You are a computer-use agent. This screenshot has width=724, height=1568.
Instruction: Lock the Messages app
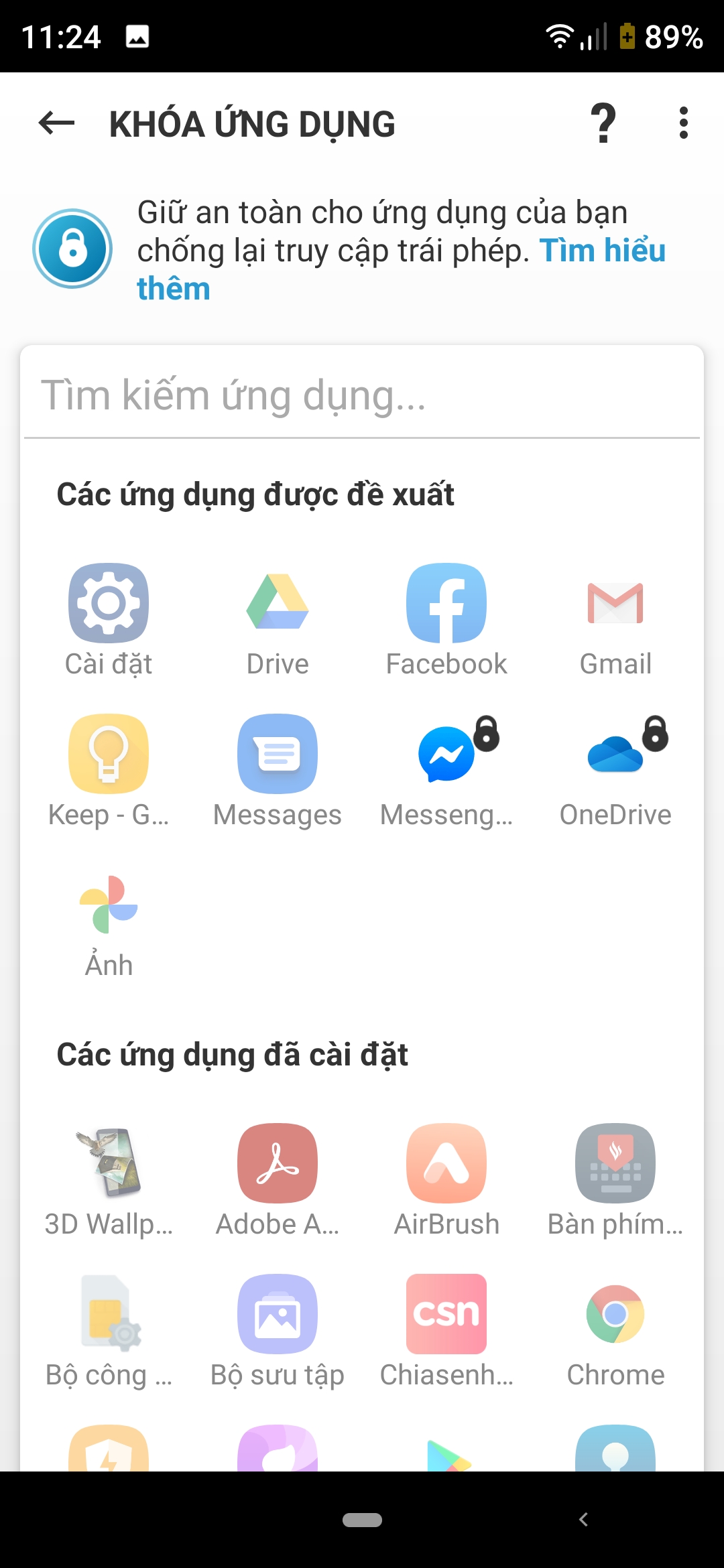278,754
